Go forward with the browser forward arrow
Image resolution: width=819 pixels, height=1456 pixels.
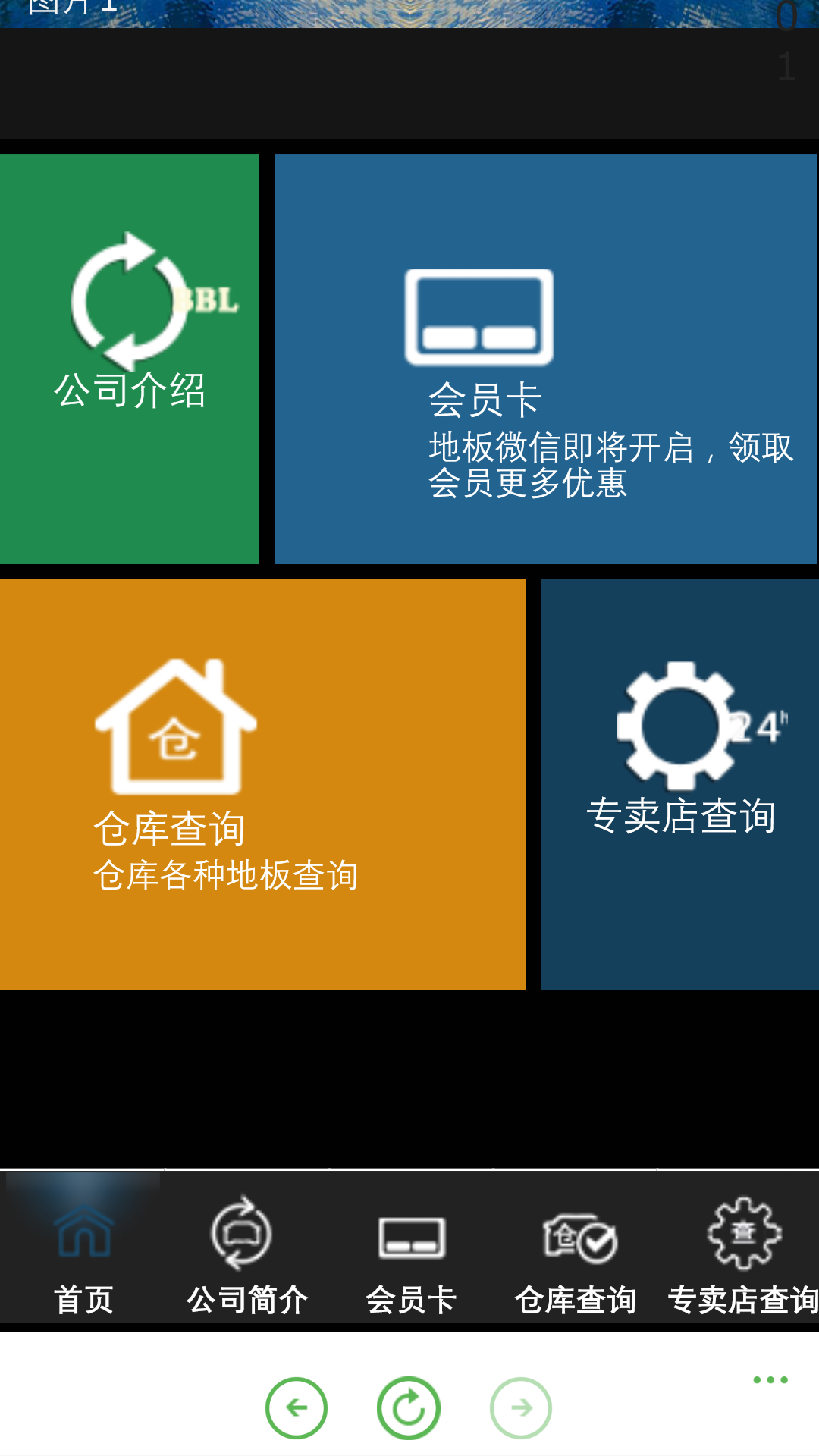coord(521,1407)
